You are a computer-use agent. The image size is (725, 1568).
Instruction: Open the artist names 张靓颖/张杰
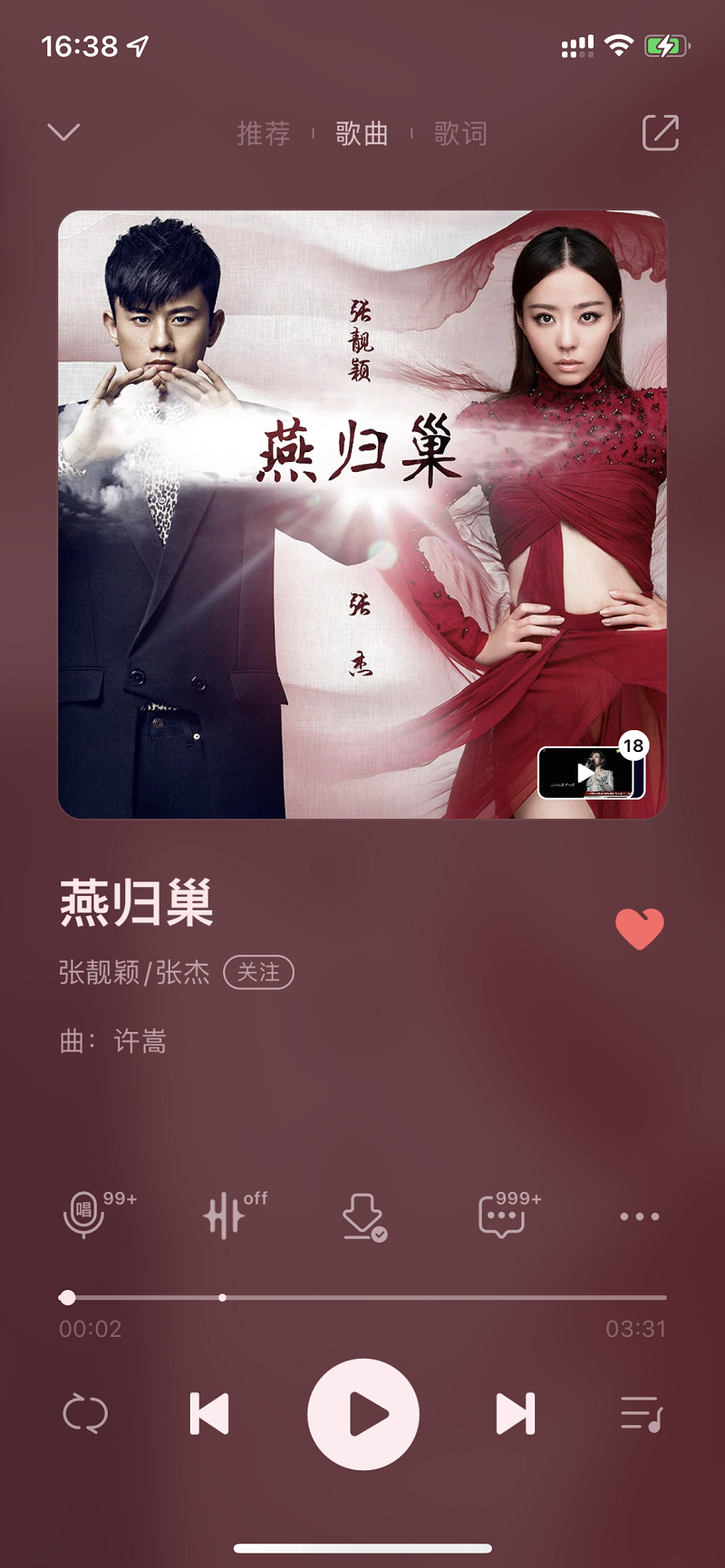(134, 972)
